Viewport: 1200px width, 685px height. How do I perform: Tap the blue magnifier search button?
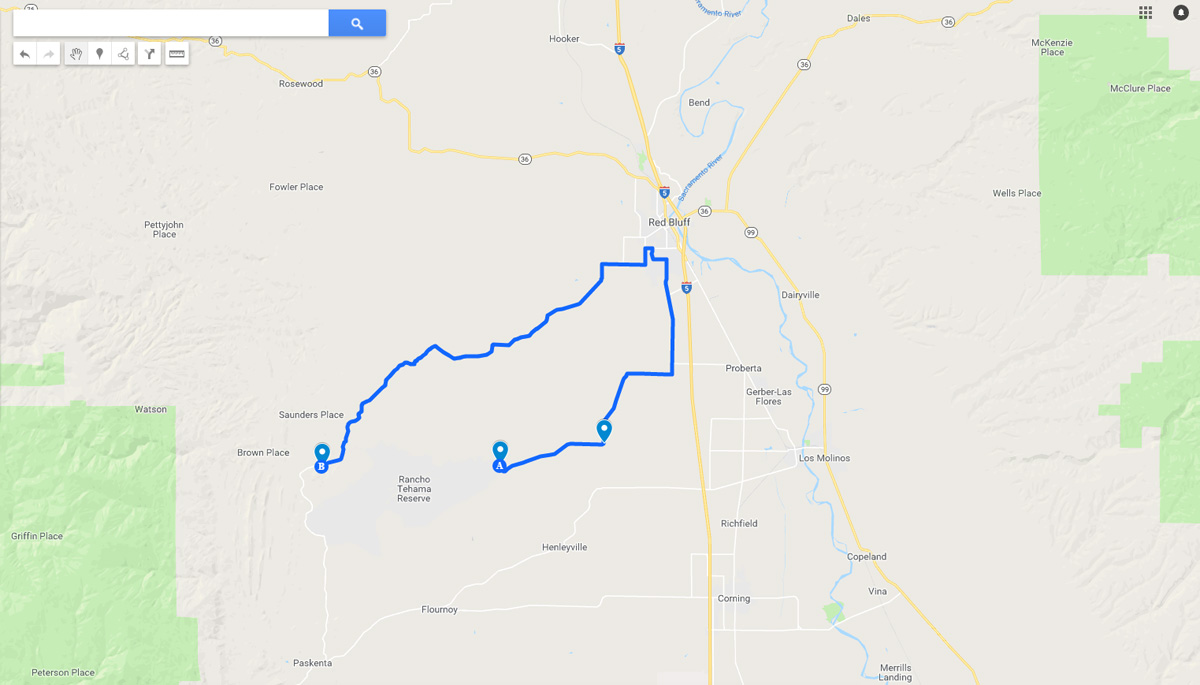357,23
